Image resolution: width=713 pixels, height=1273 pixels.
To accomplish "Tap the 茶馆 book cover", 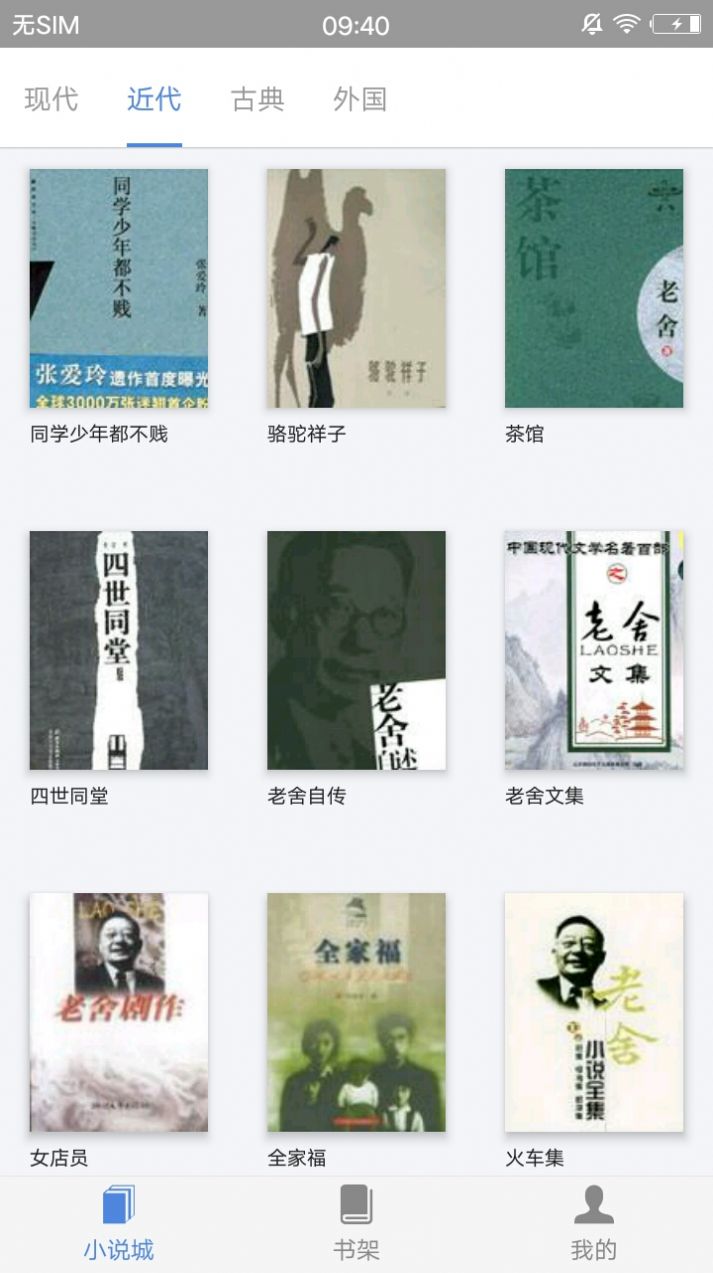I will click(x=594, y=288).
